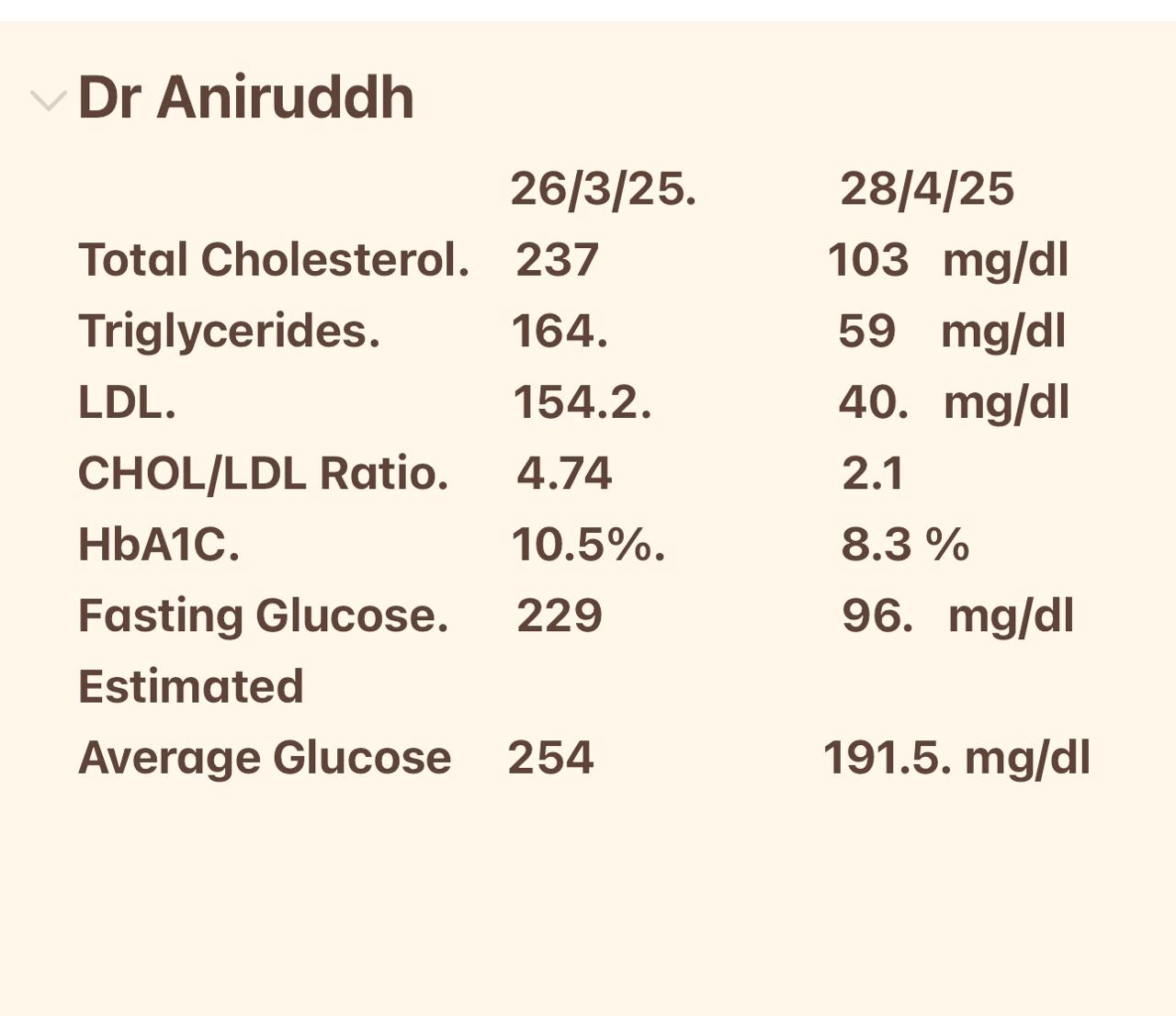Collapse the Dr Aniruddh section chevron
Screen dimensions: 1176x1016
click(48, 99)
